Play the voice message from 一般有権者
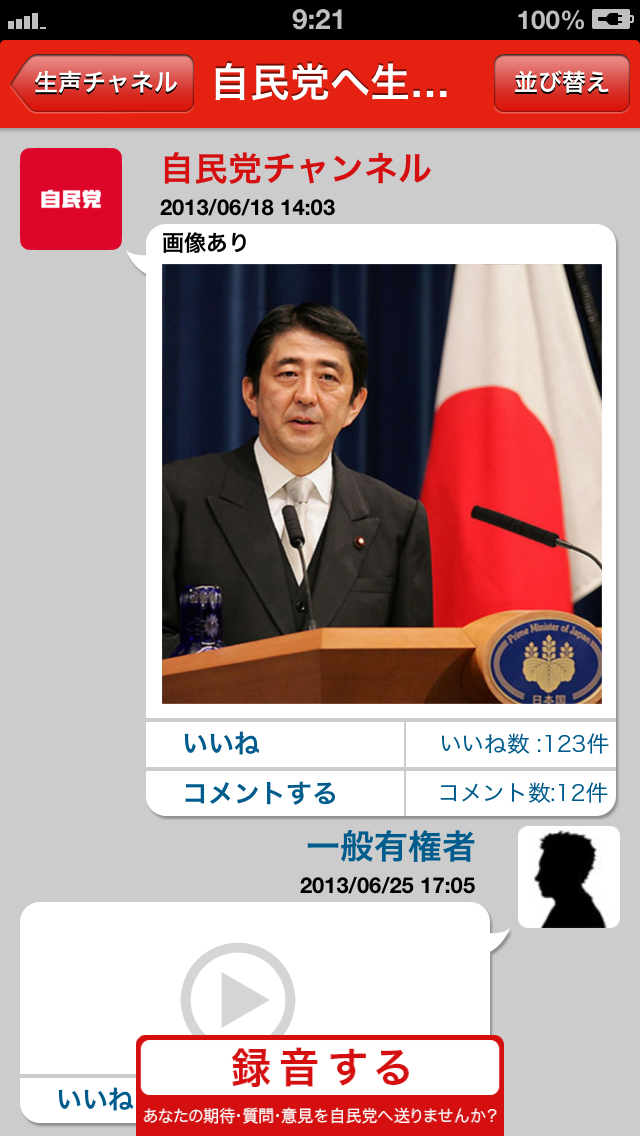 click(x=238, y=1000)
